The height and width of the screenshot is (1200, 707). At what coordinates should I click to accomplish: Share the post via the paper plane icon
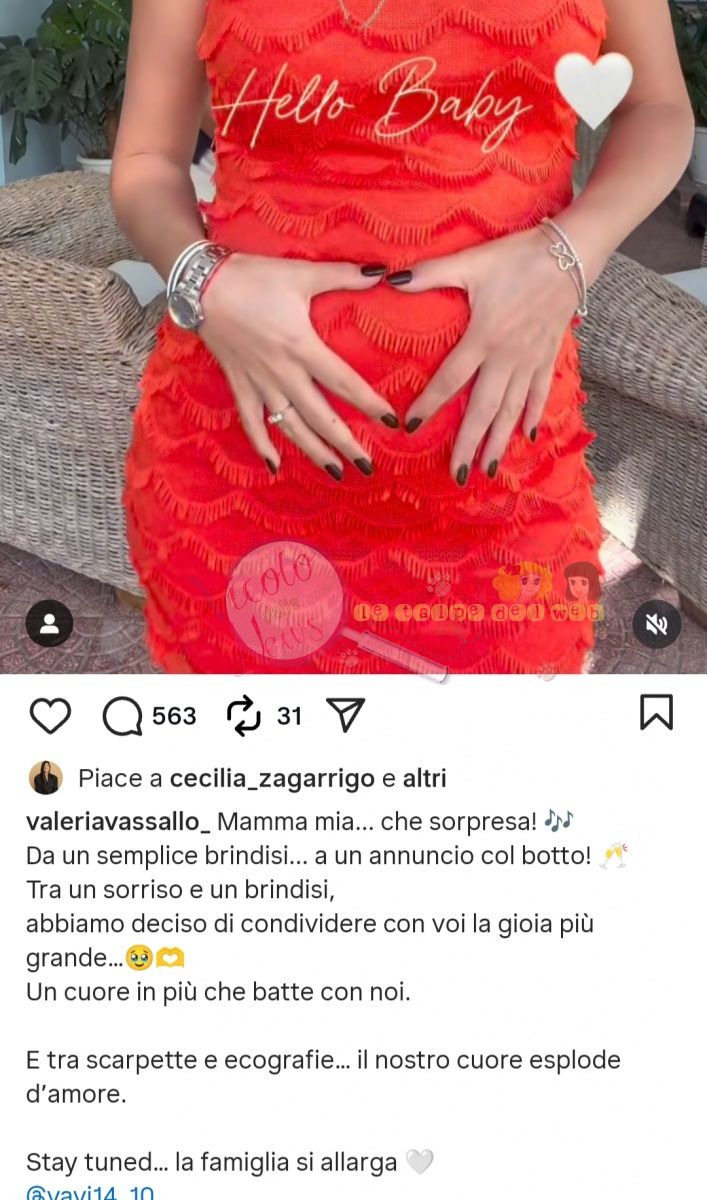345,716
